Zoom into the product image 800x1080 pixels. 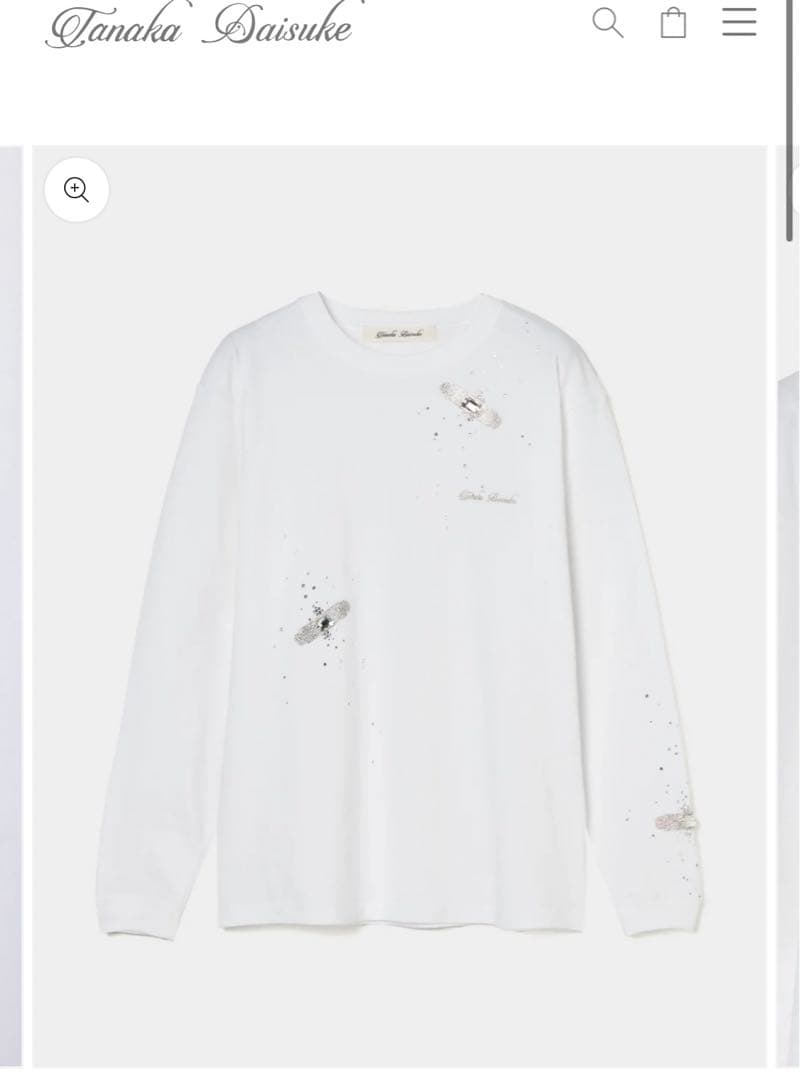click(x=77, y=189)
